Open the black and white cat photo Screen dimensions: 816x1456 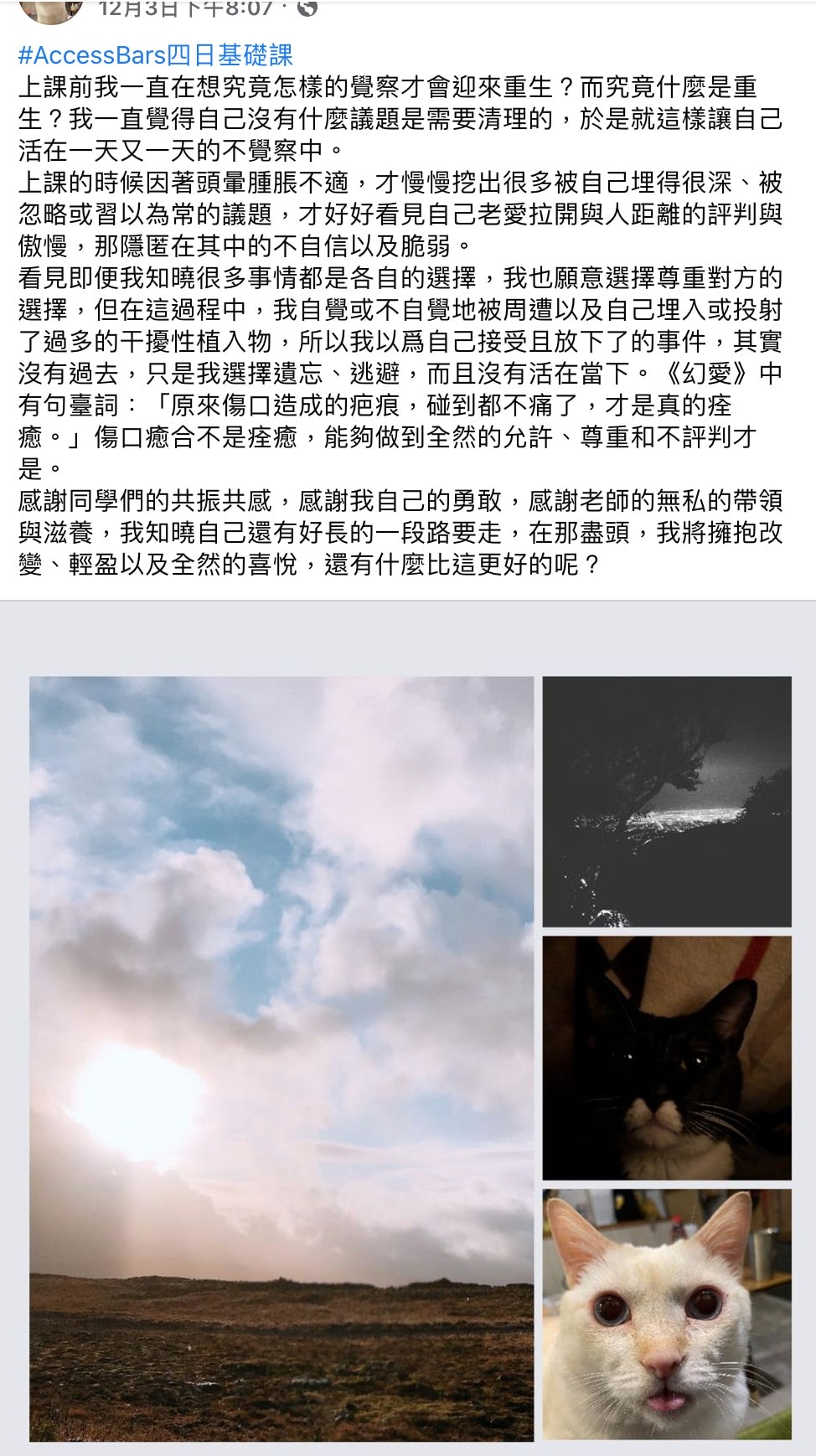tap(667, 1057)
